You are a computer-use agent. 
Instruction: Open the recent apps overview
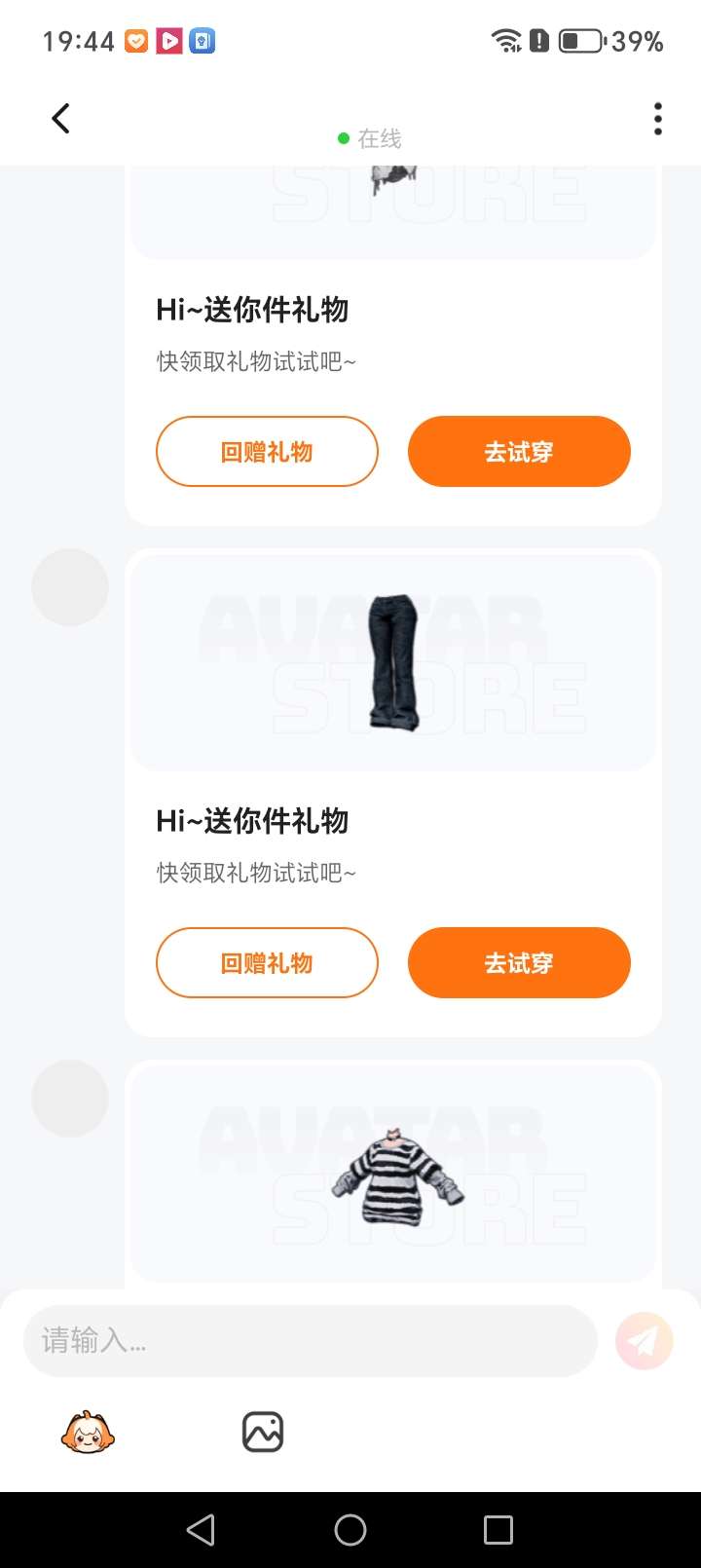tap(498, 1530)
